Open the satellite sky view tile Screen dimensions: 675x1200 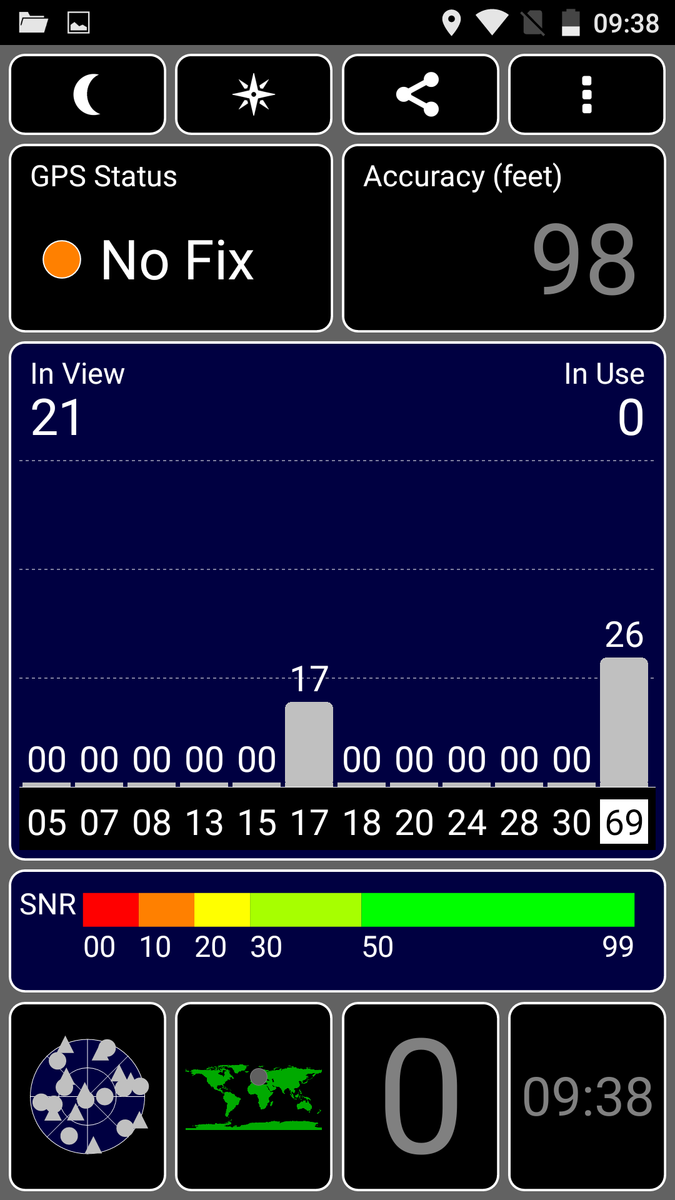88,1097
